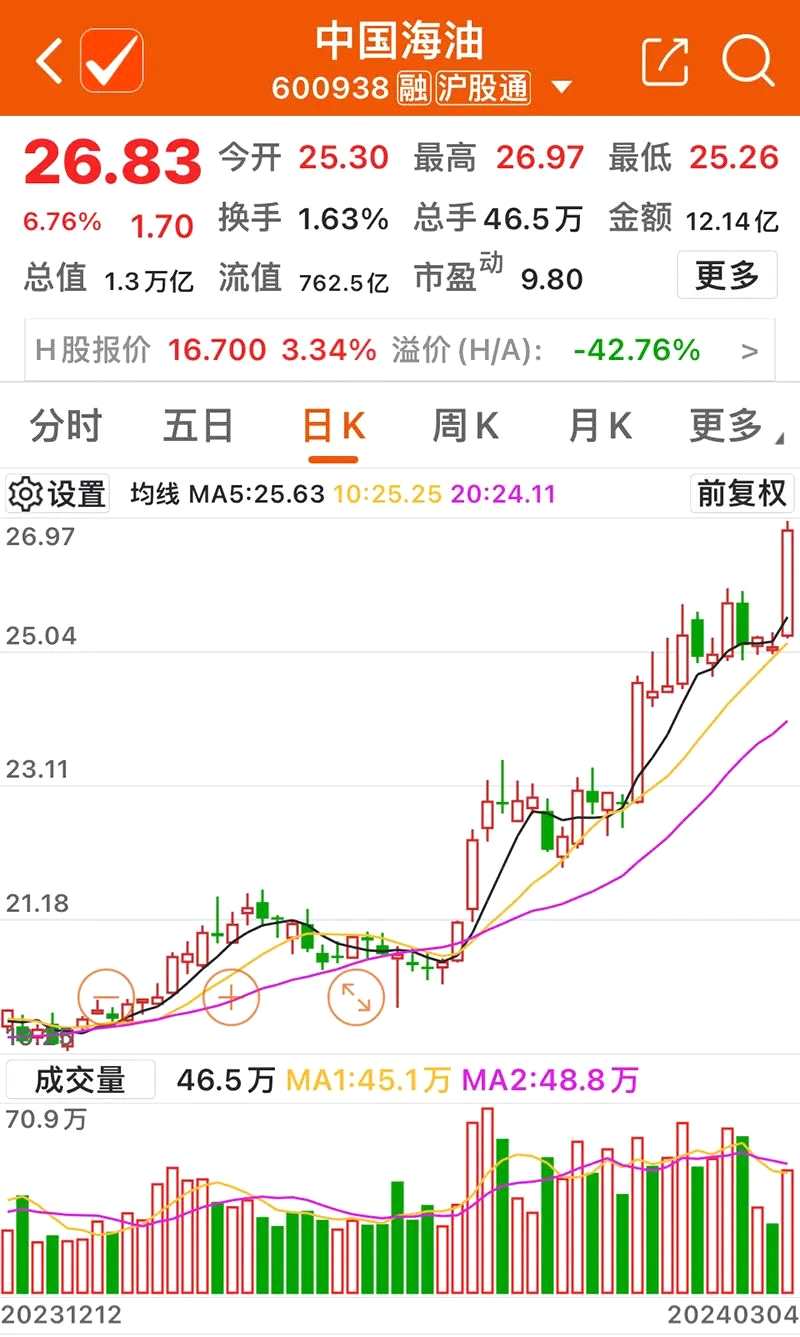Viewport: 800px width, 1337px height.
Task: Switch to the 分时 chart tab
Action: (x=66, y=427)
